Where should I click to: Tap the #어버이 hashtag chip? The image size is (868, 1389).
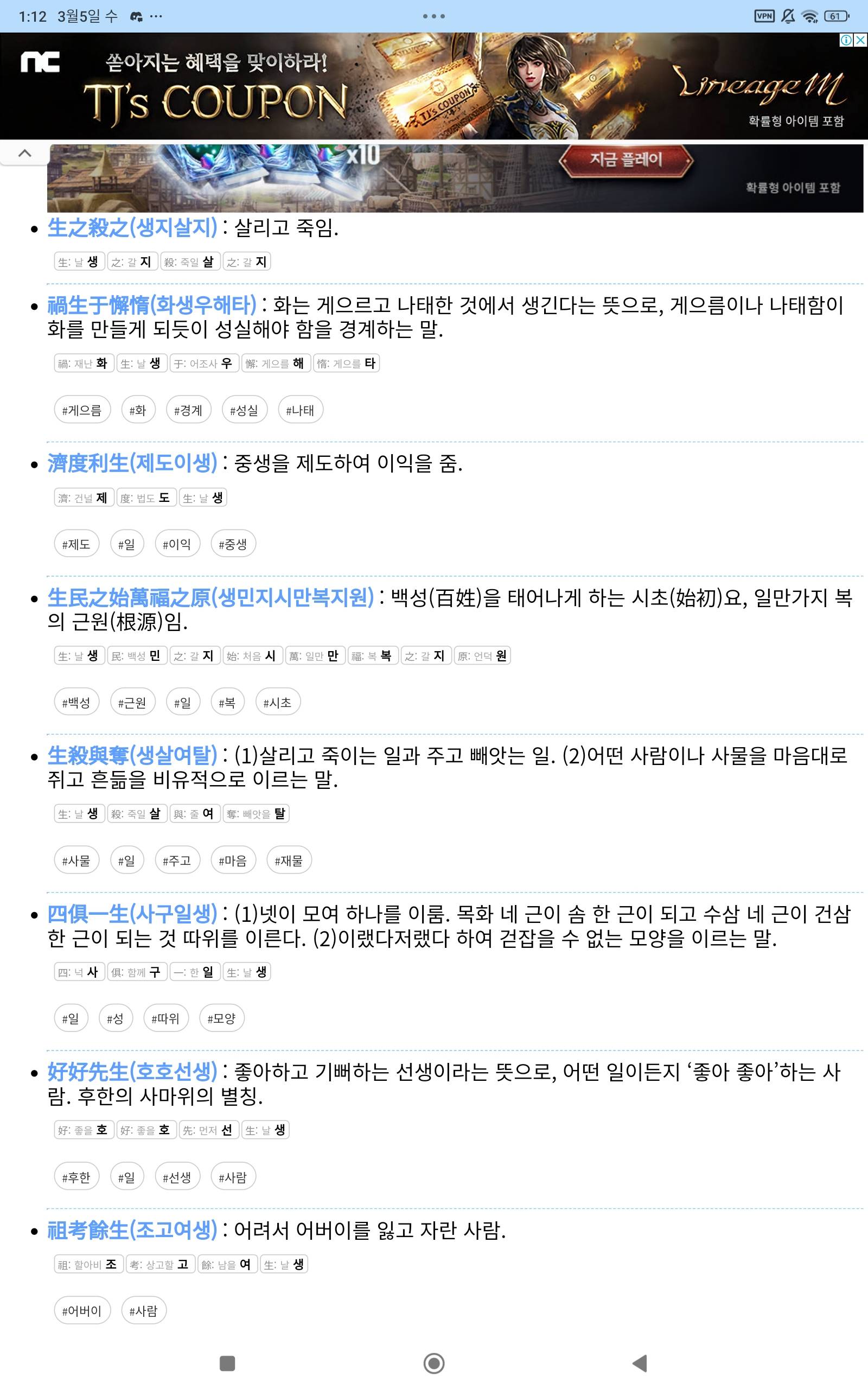pos(81,1311)
